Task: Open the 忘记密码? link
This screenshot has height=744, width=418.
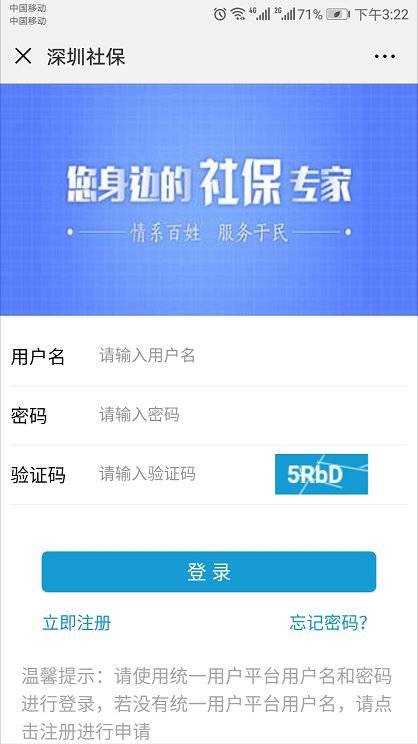Action: tap(328, 623)
